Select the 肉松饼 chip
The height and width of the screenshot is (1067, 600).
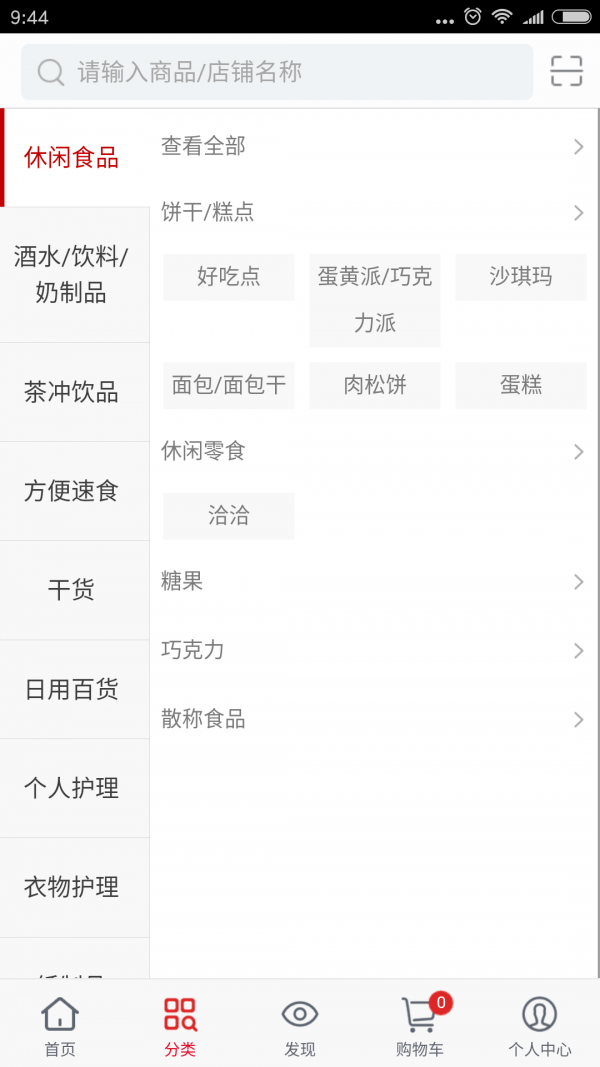[x=375, y=385]
